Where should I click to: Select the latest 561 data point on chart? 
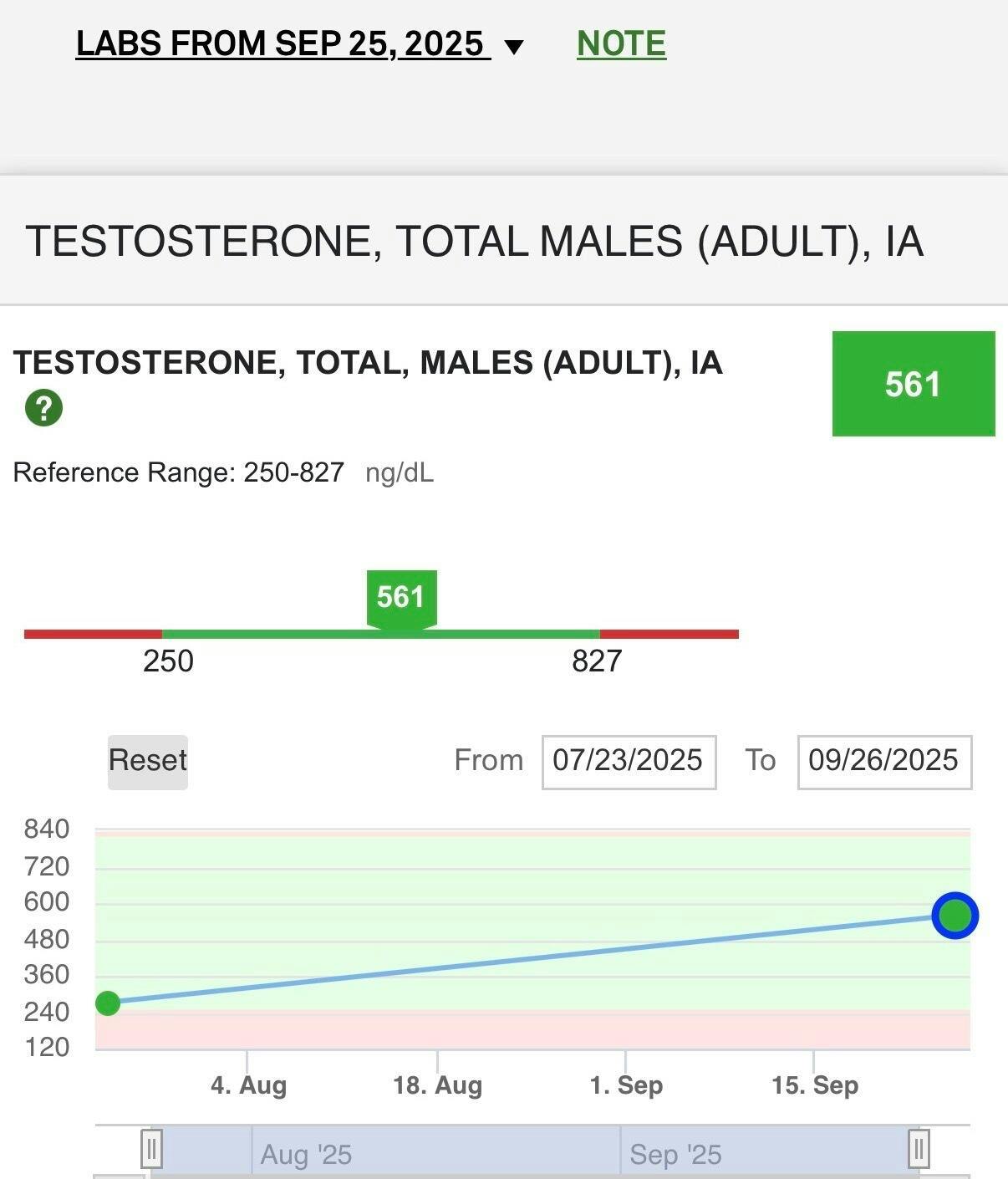[x=955, y=916]
